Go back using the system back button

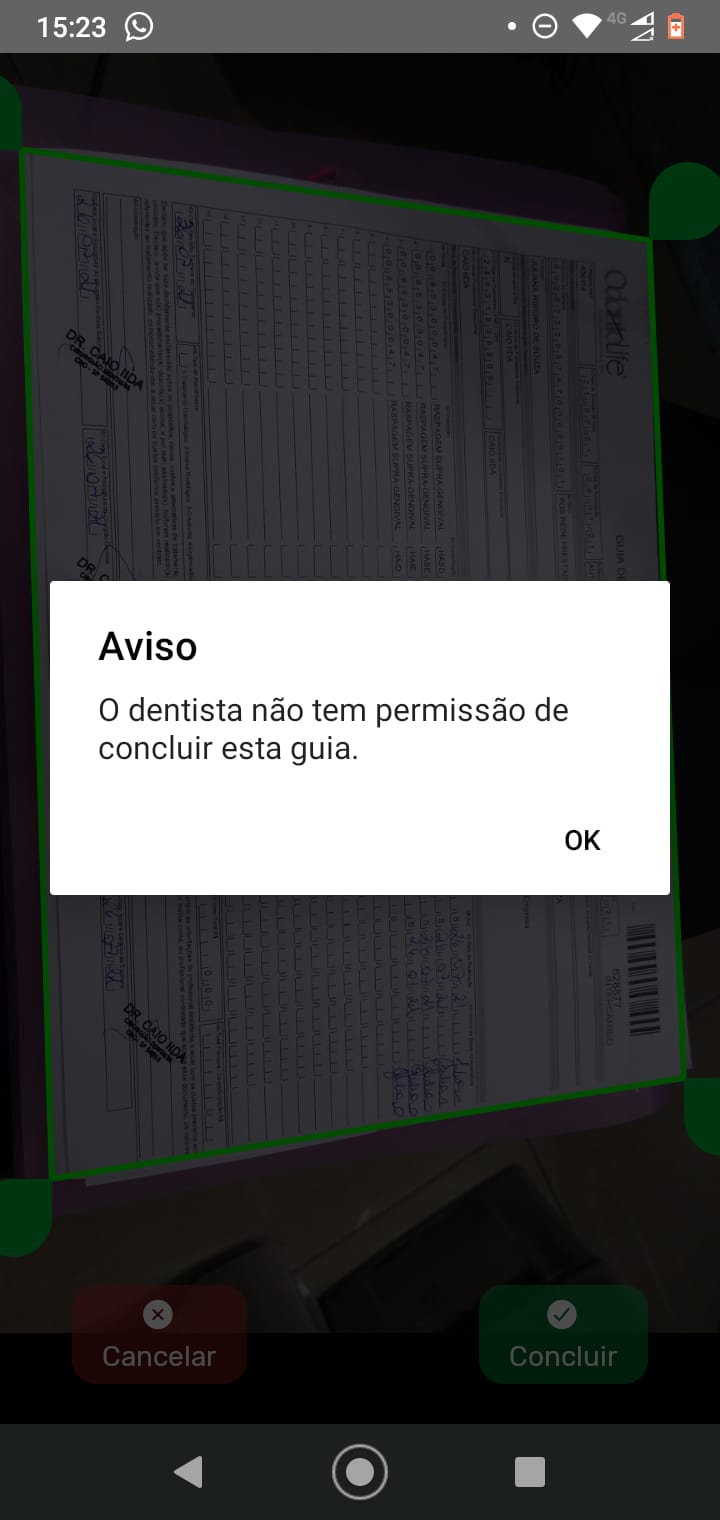188,1471
